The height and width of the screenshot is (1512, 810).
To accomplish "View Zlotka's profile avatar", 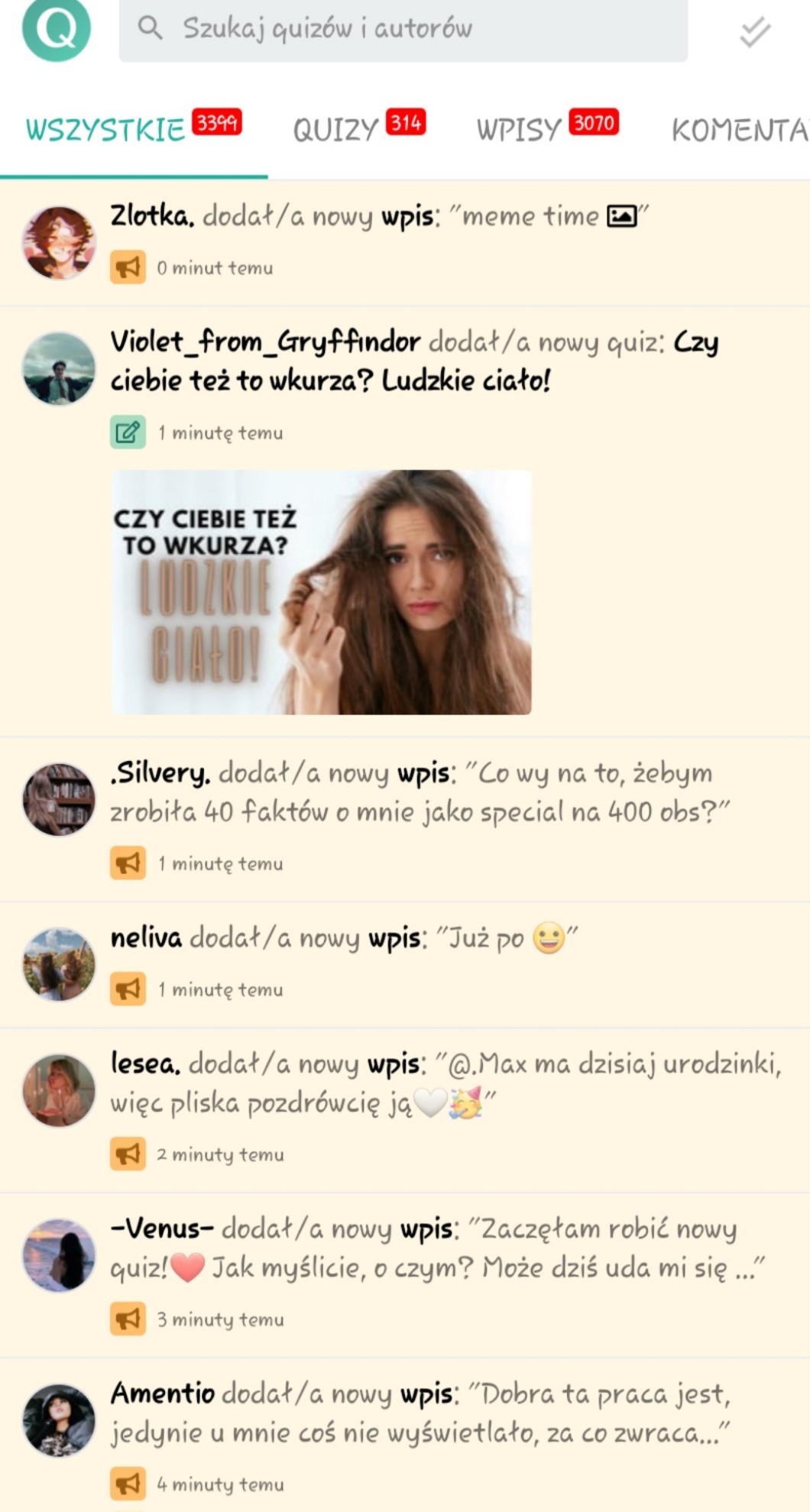I will click(59, 243).
